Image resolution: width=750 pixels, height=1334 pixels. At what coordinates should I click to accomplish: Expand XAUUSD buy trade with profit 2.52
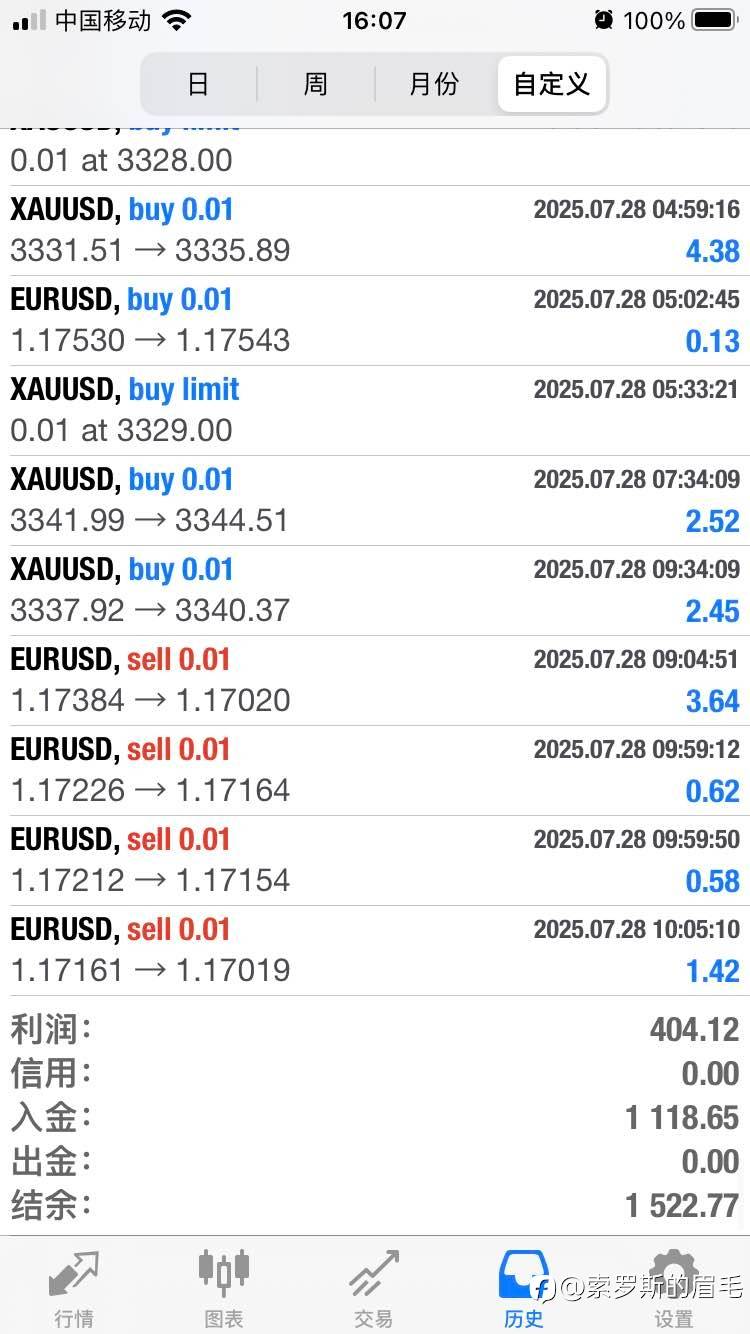[x=375, y=501]
